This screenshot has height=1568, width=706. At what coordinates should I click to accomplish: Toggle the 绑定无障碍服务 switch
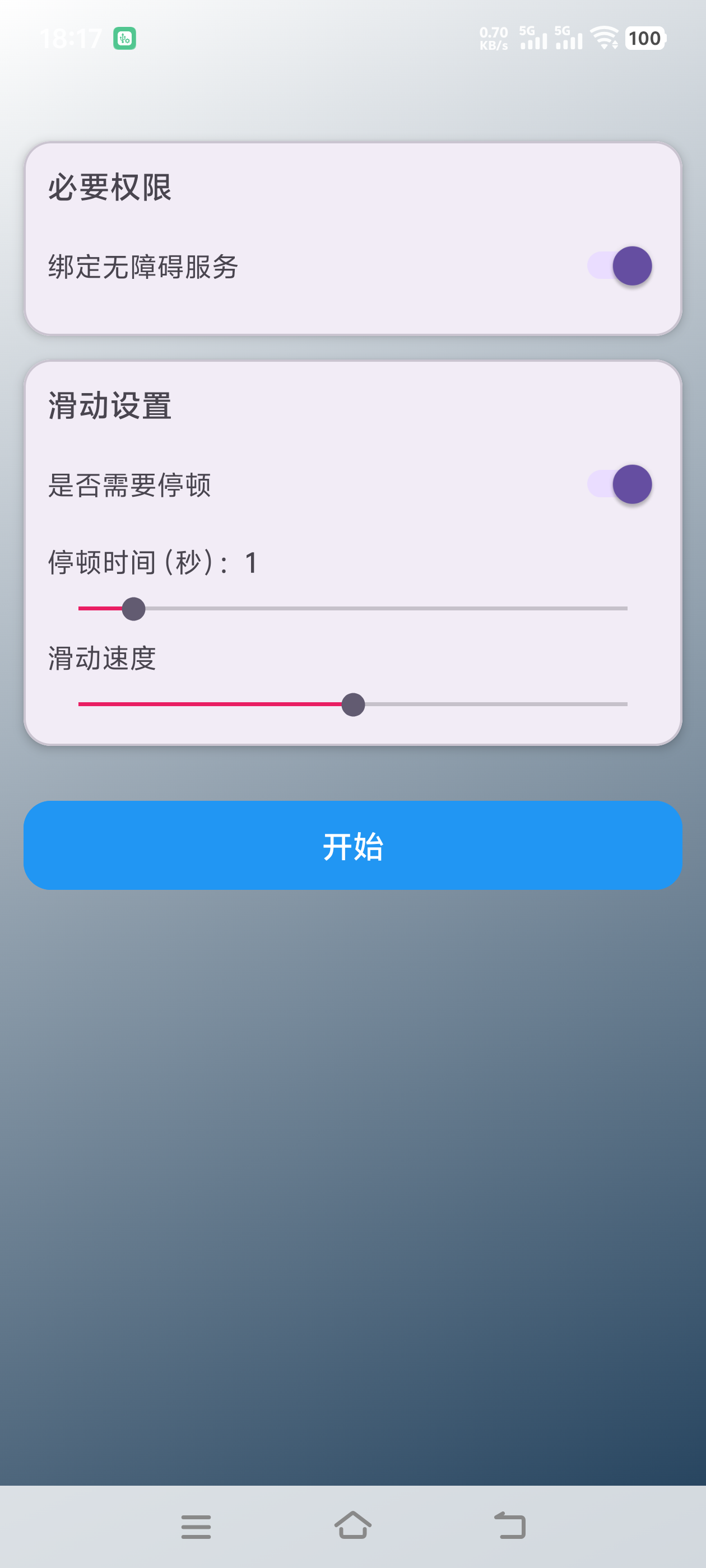[620, 266]
